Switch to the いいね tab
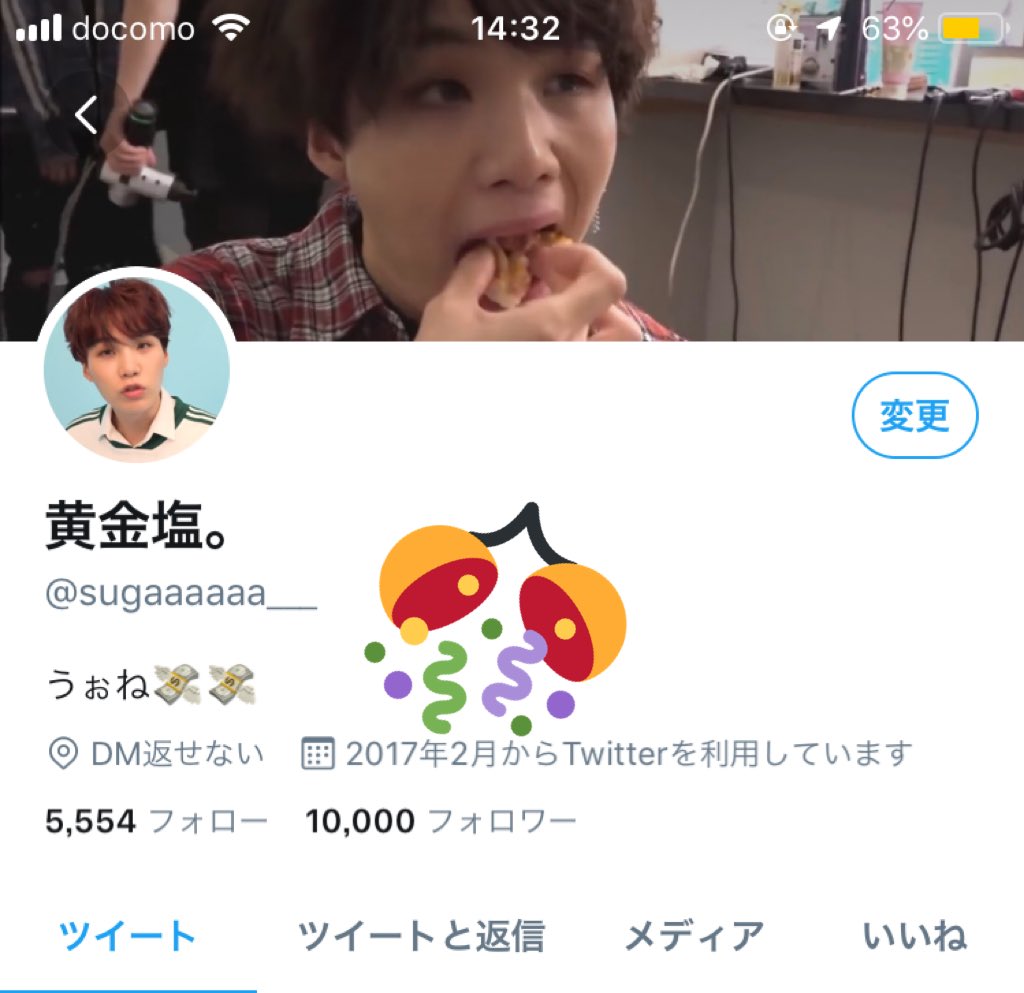1024x993 pixels. (x=914, y=936)
